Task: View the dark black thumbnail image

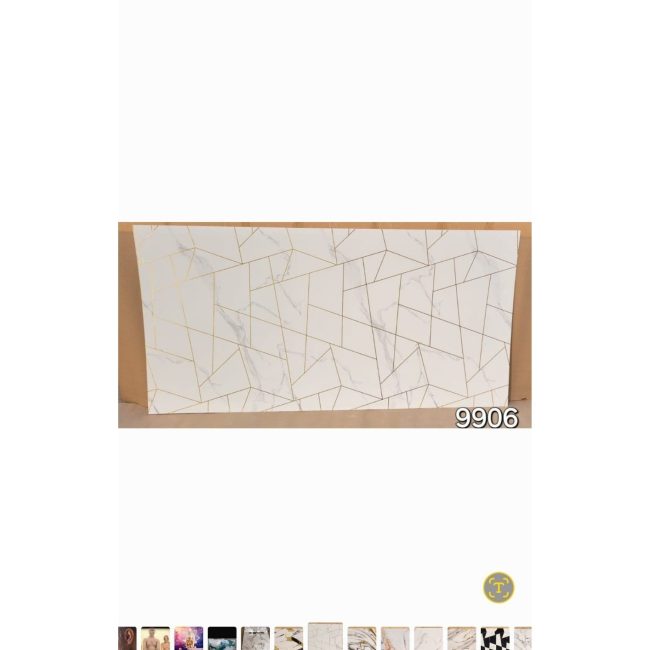Action: click(222, 638)
